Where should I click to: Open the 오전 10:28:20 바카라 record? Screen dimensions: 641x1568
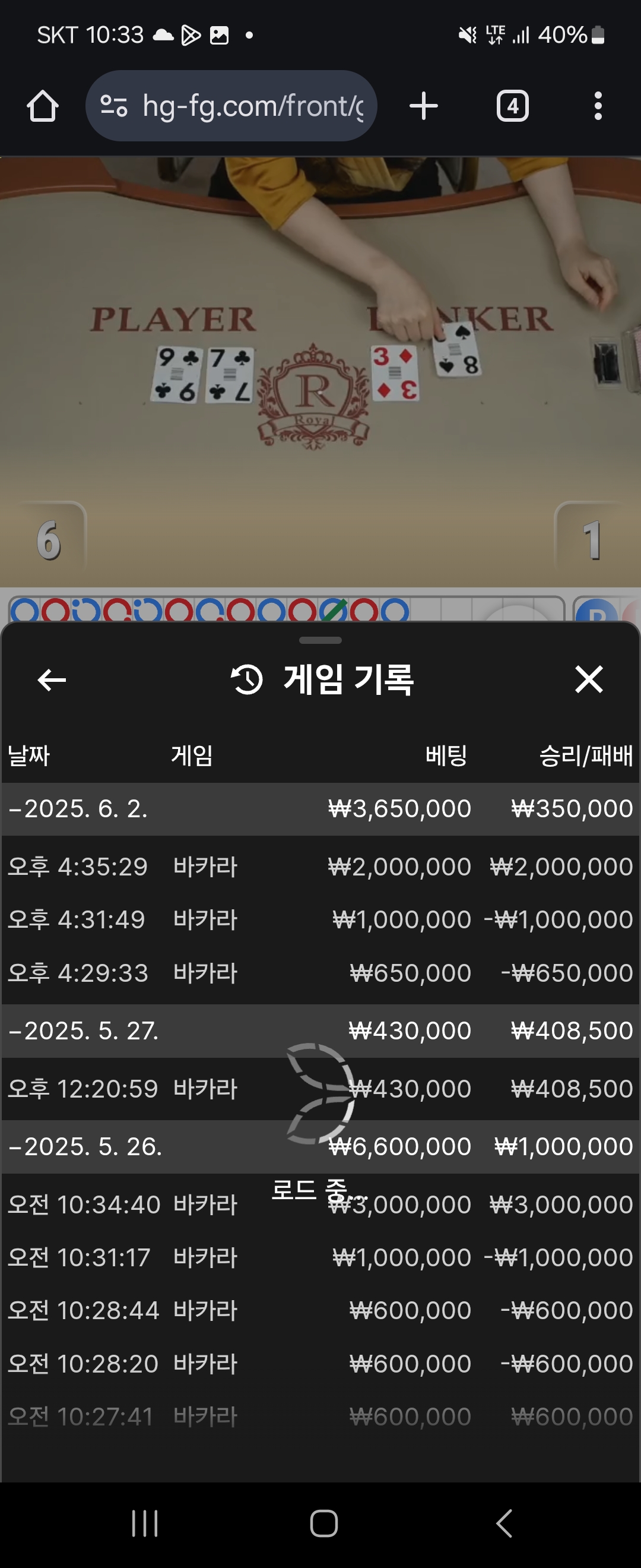click(x=320, y=1364)
